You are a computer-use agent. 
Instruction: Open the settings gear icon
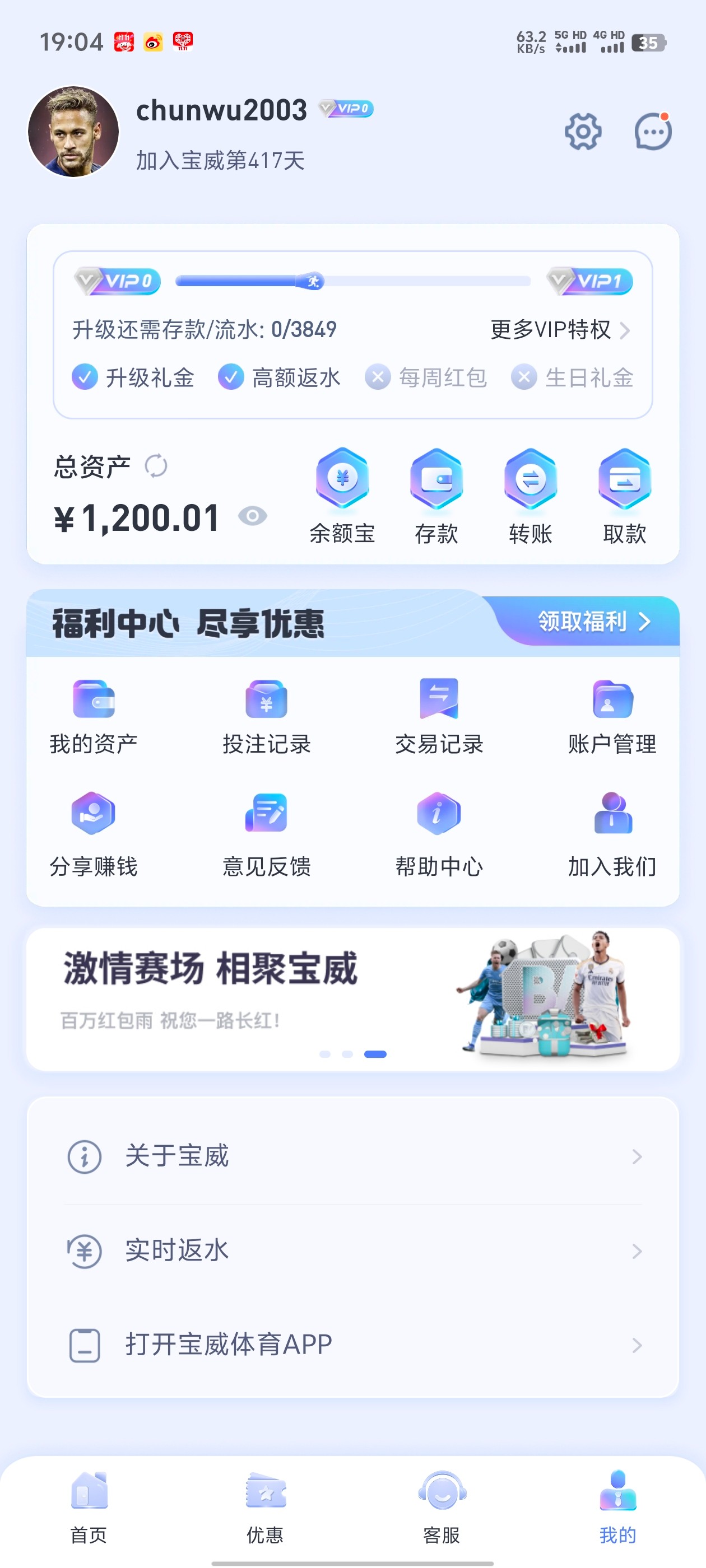point(583,130)
